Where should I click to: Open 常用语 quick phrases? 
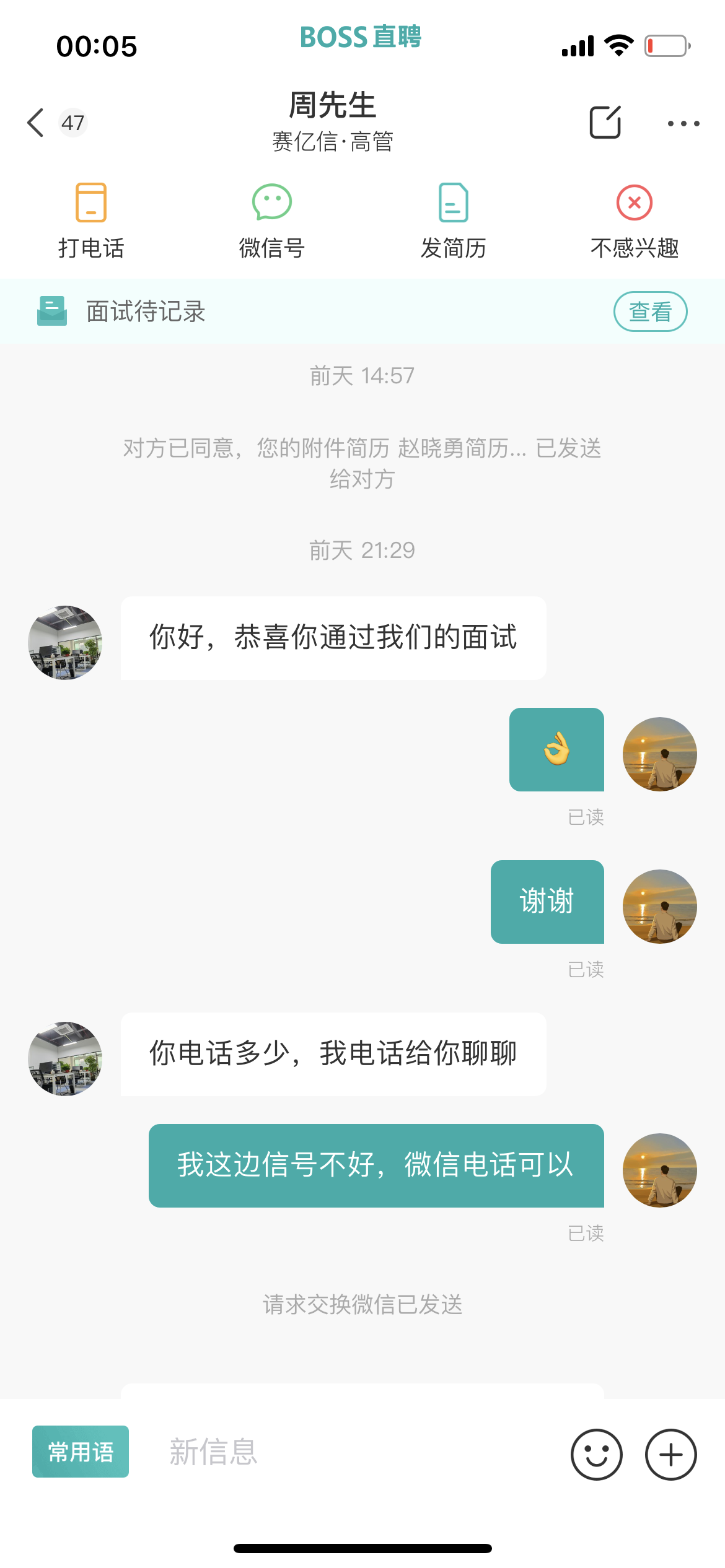81,1452
